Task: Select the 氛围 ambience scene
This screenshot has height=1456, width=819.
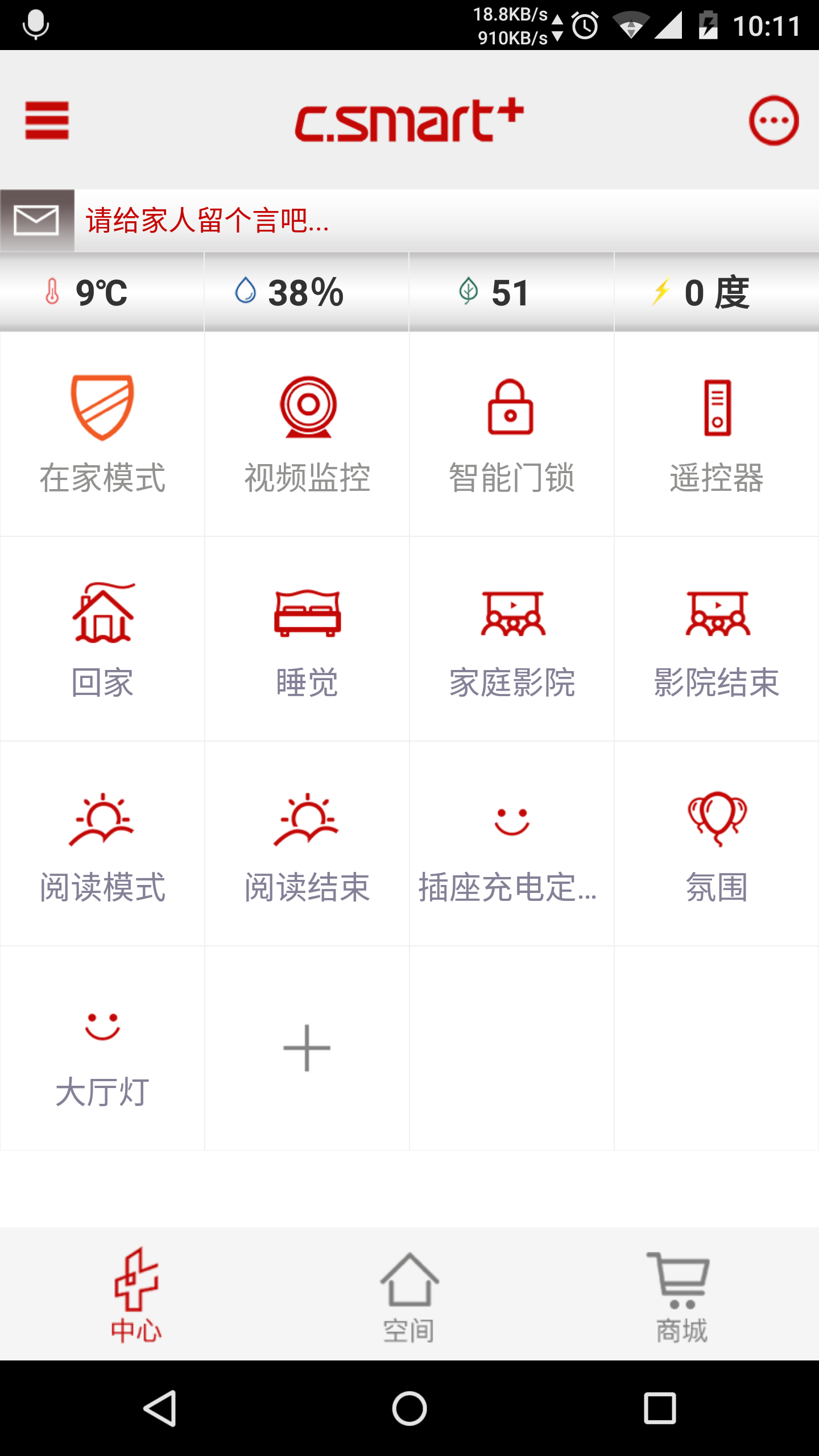Action: 717,844
